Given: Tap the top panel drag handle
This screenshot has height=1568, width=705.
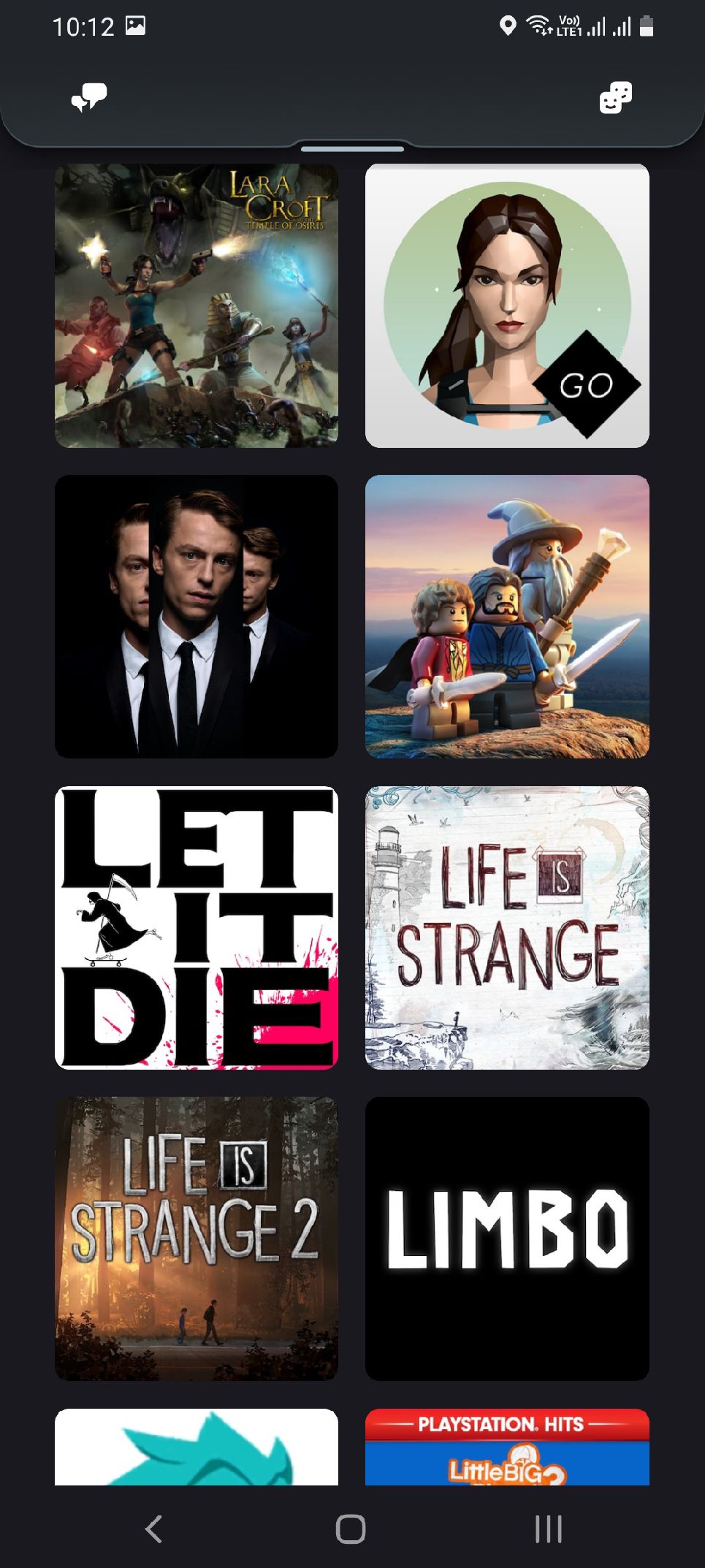Looking at the screenshot, I should pyautogui.click(x=352, y=149).
